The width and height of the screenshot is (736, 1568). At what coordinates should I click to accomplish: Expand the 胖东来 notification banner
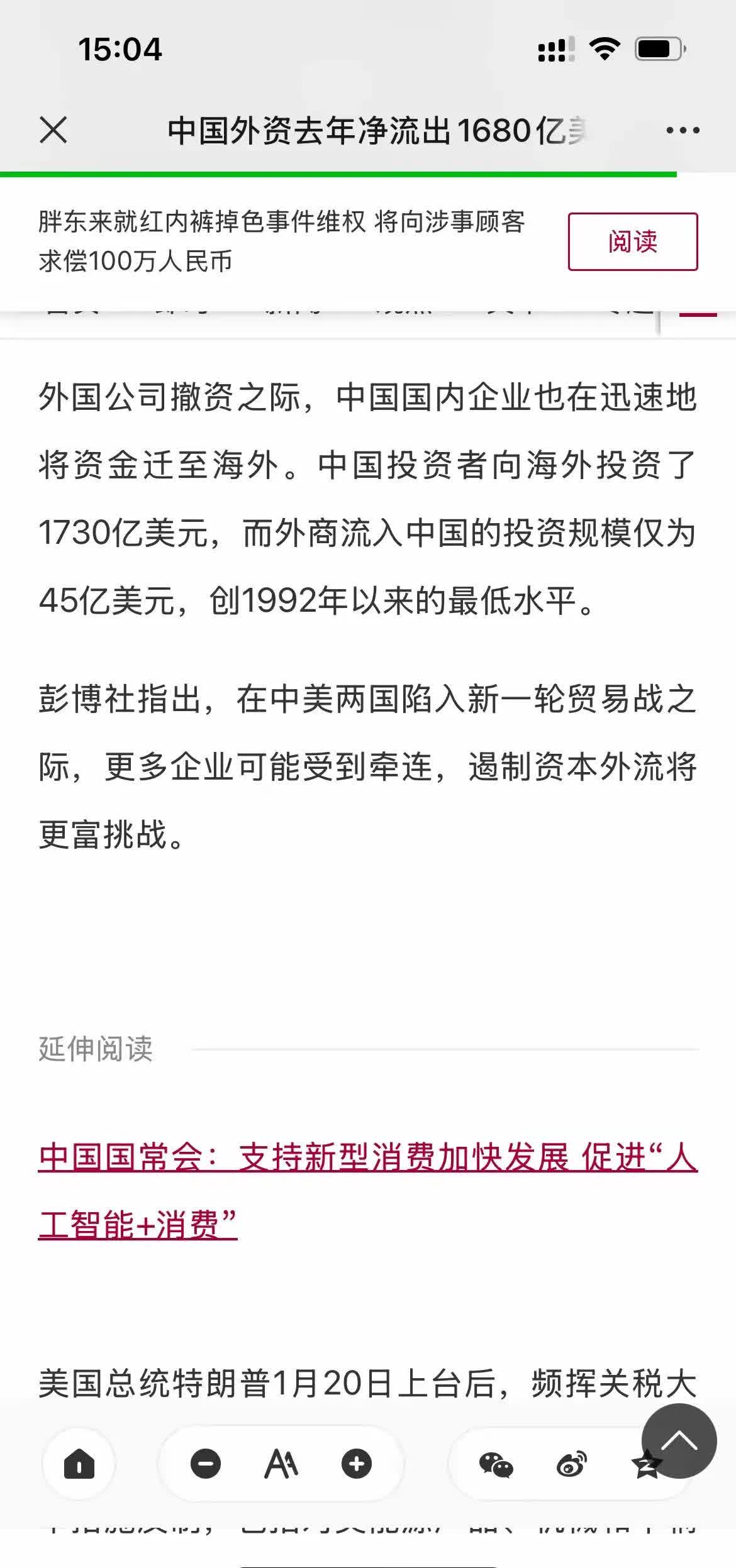(283, 242)
